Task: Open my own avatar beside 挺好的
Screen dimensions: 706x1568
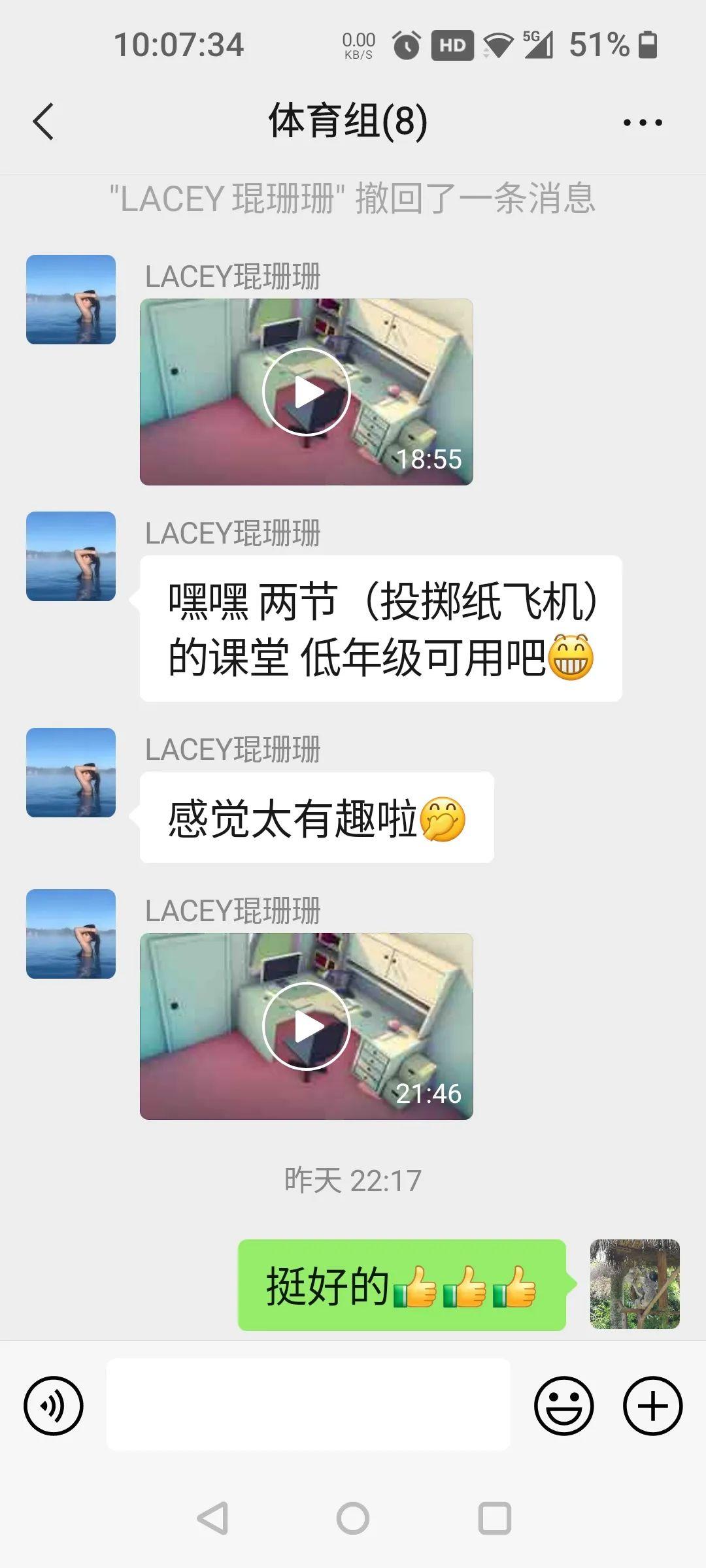Action: (635, 1284)
